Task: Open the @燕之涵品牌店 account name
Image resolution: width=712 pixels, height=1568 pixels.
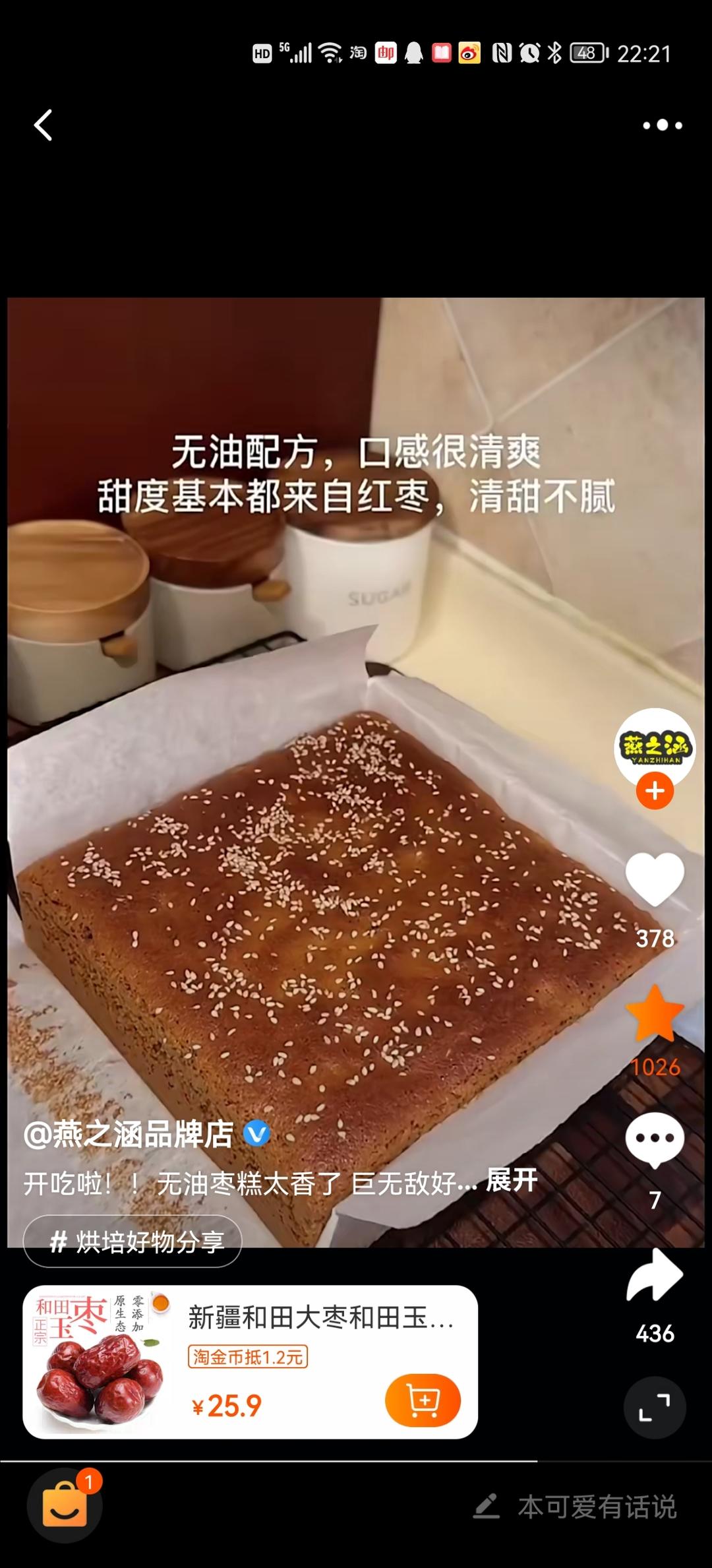Action: (129, 1134)
